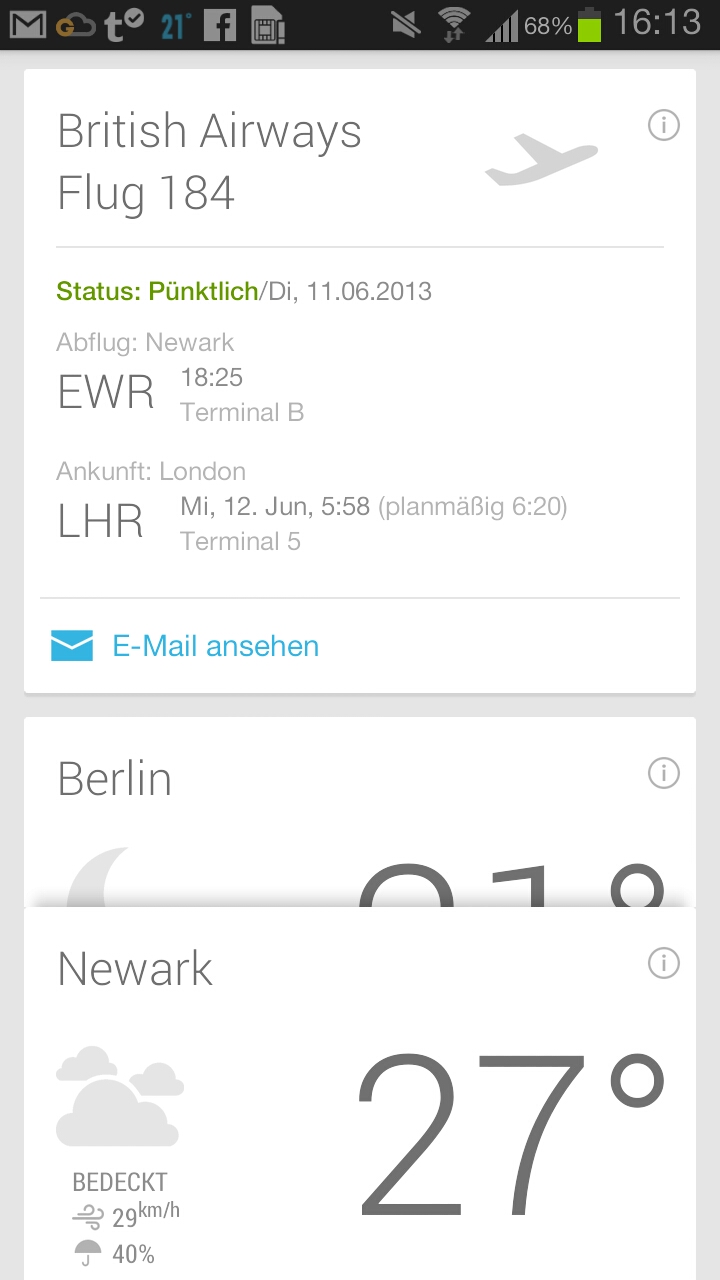Open the Berlin weather card
Viewport: 720px width, 1280px height.
tap(115, 780)
